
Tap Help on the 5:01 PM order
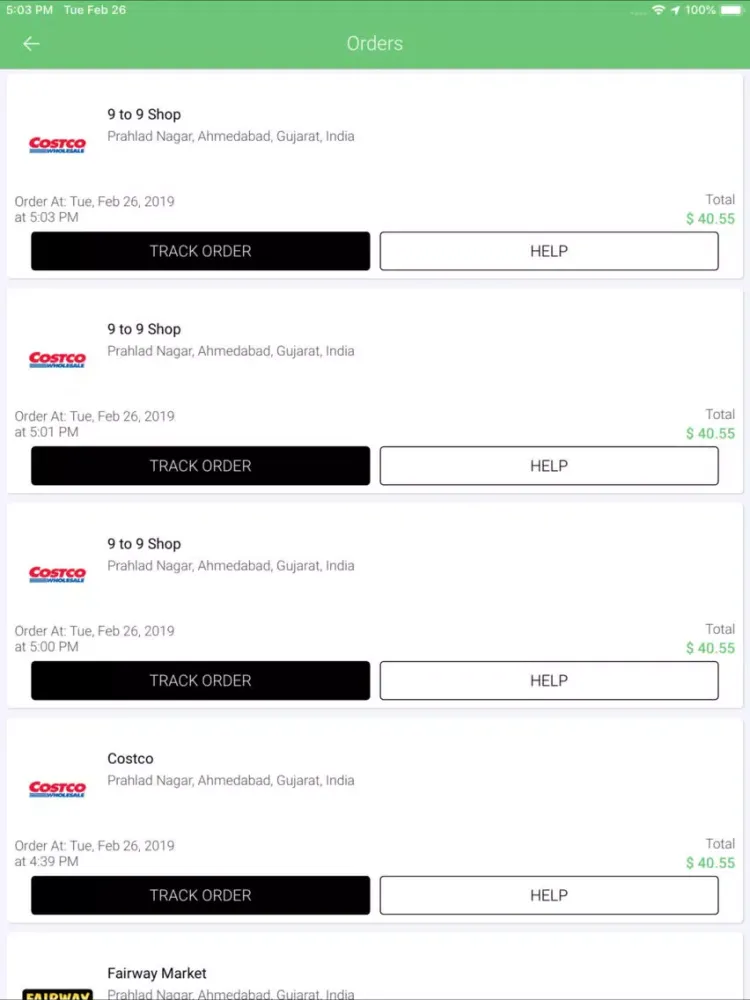(548, 466)
